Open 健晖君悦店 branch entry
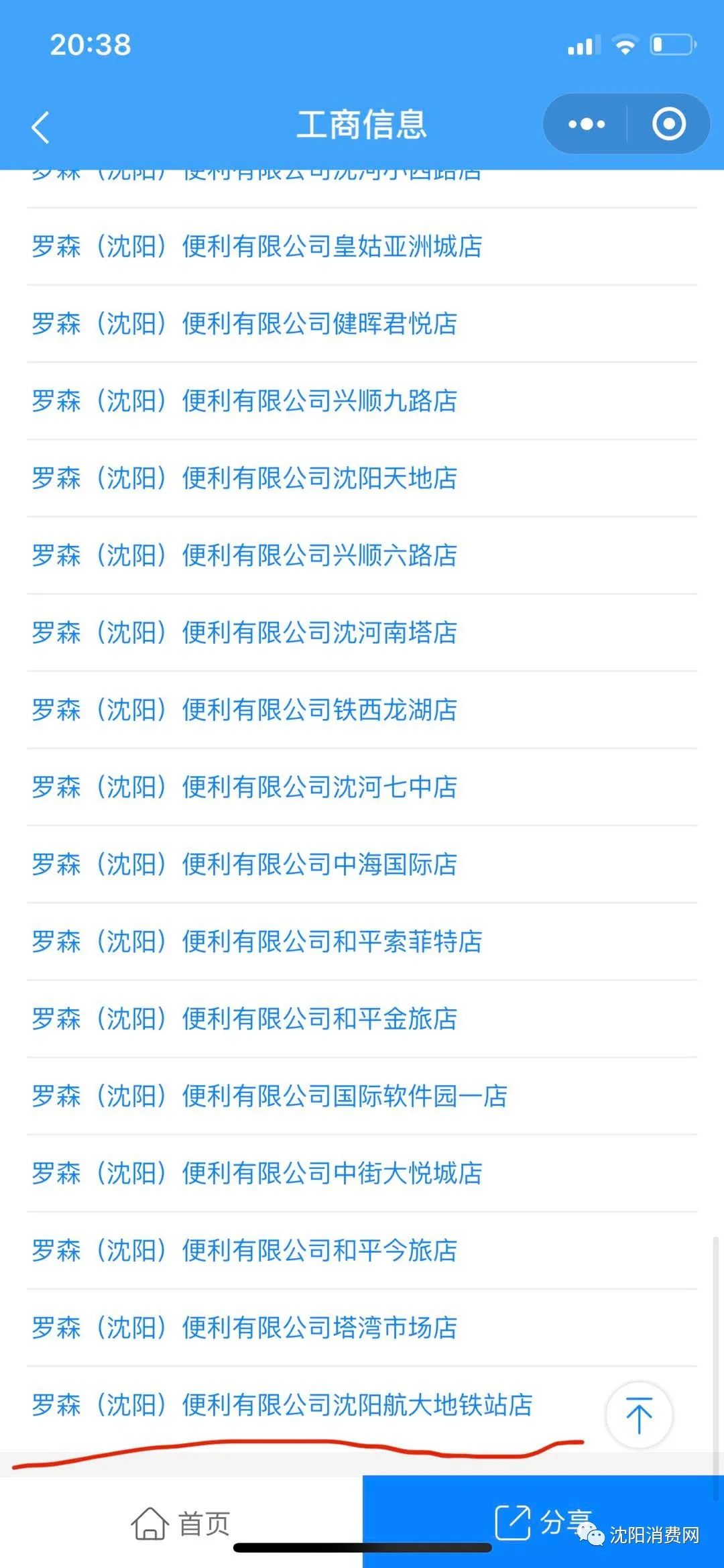Image resolution: width=724 pixels, height=1568 pixels. (x=245, y=323)
